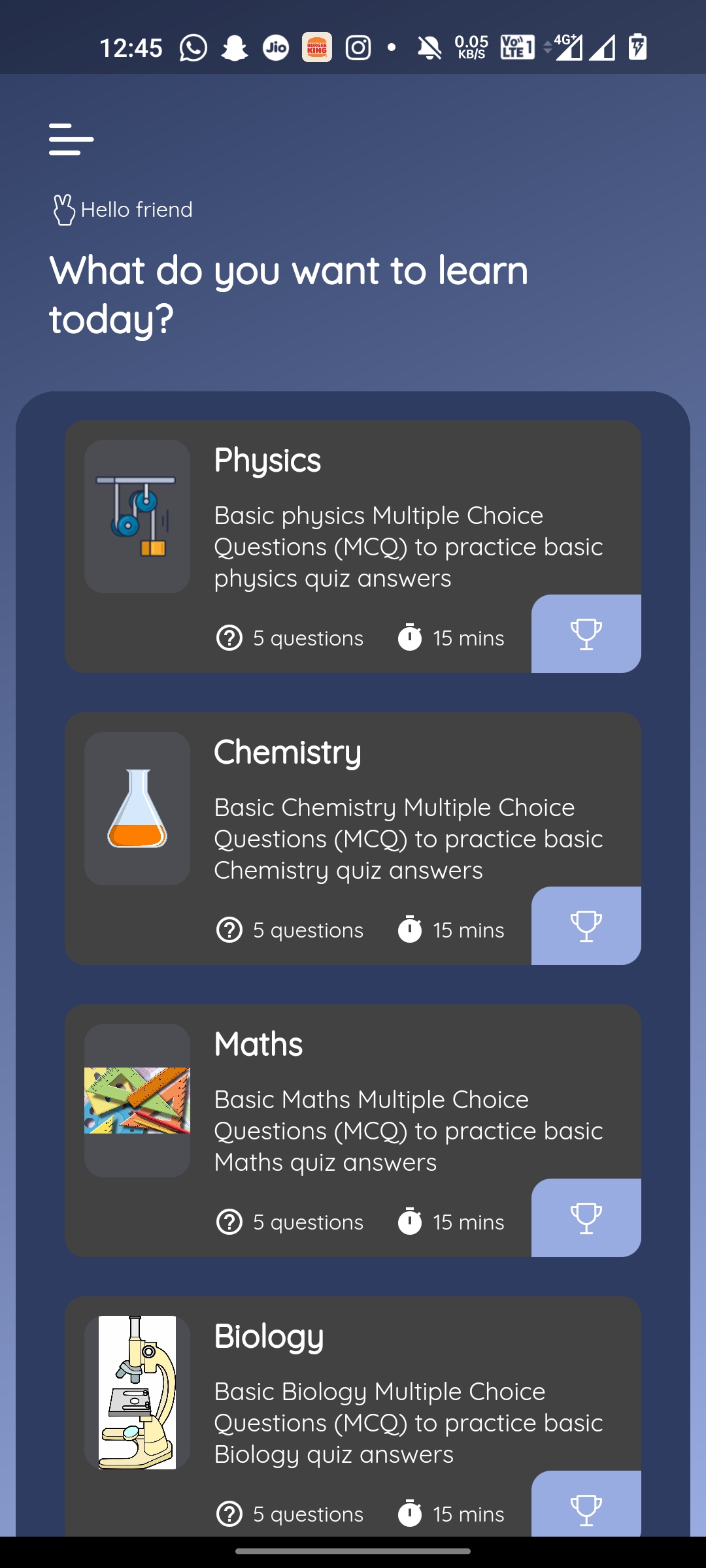Tap the Maths card title text
Viewport: 706px width, 1568px height.
click(x=259, y=1043)
